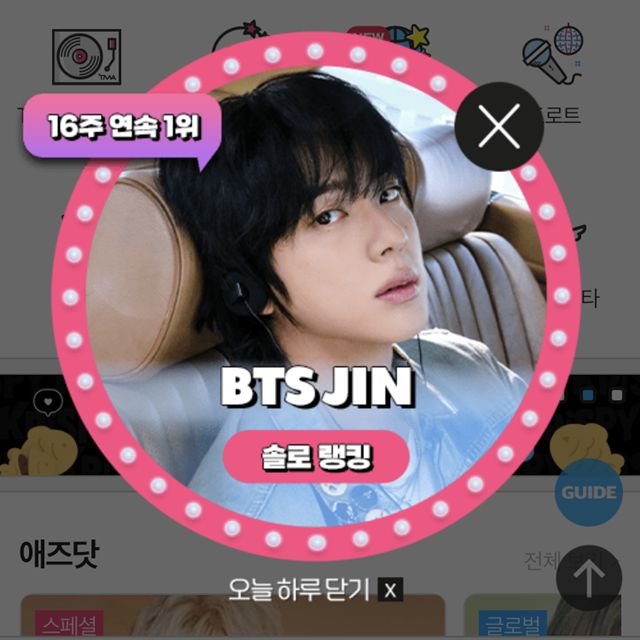Screen dimensions: 640x640
Task: Open the 솔로 랭킹 button
Action: pos(316,458)
